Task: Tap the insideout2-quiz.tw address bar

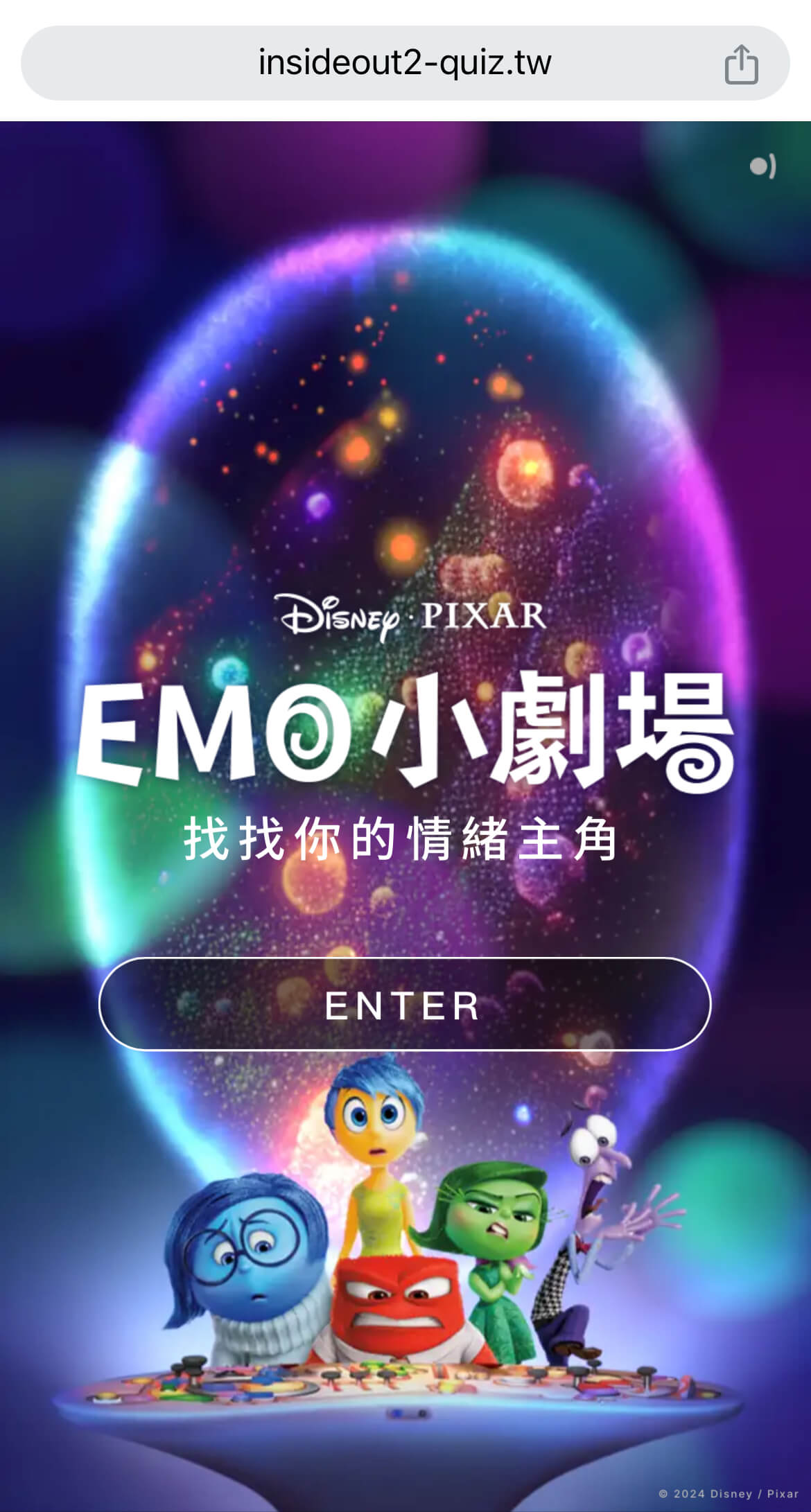Action: 405,63
